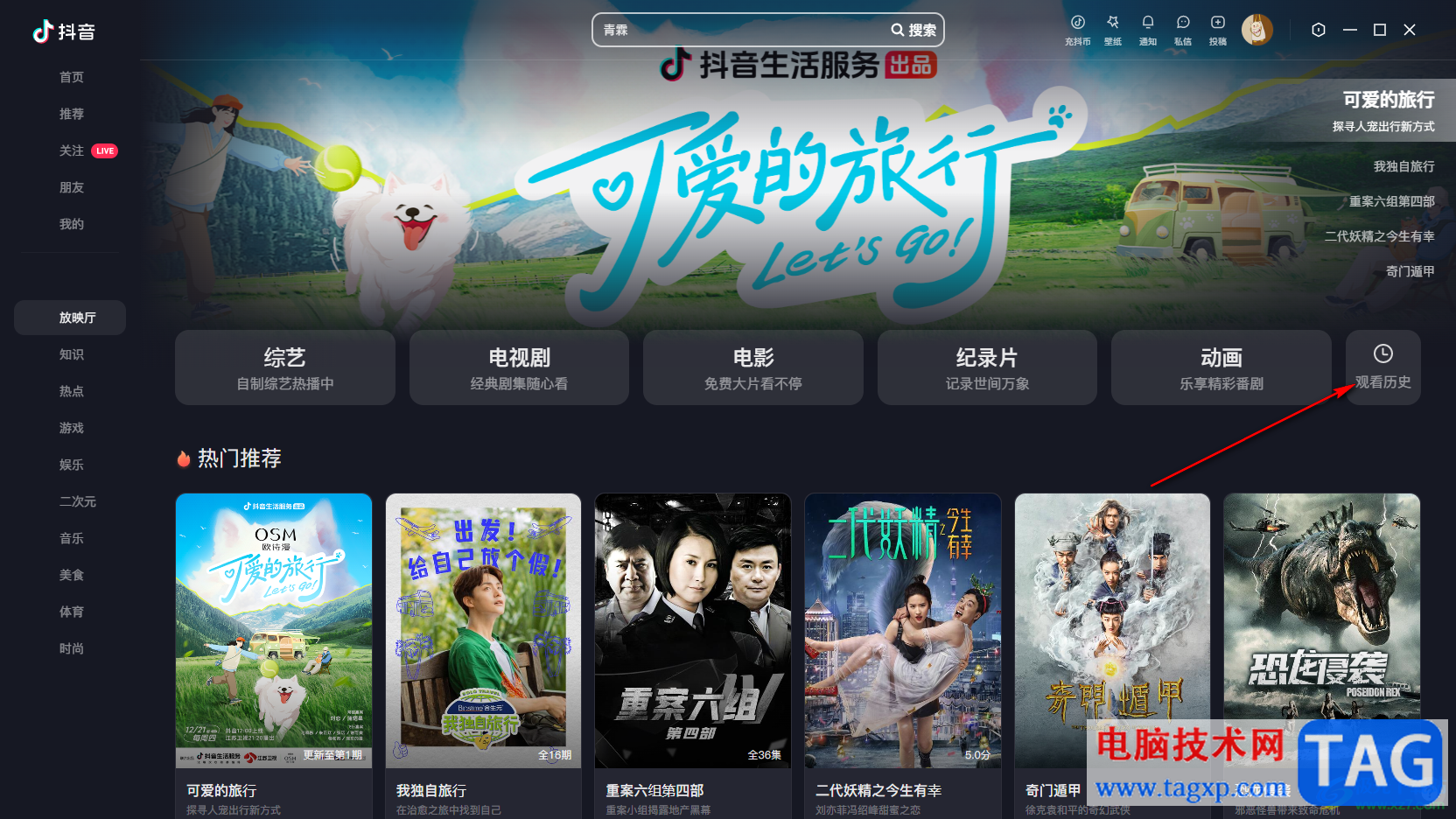Switch to 推荐 in sidebar

(x=72, y=114)
